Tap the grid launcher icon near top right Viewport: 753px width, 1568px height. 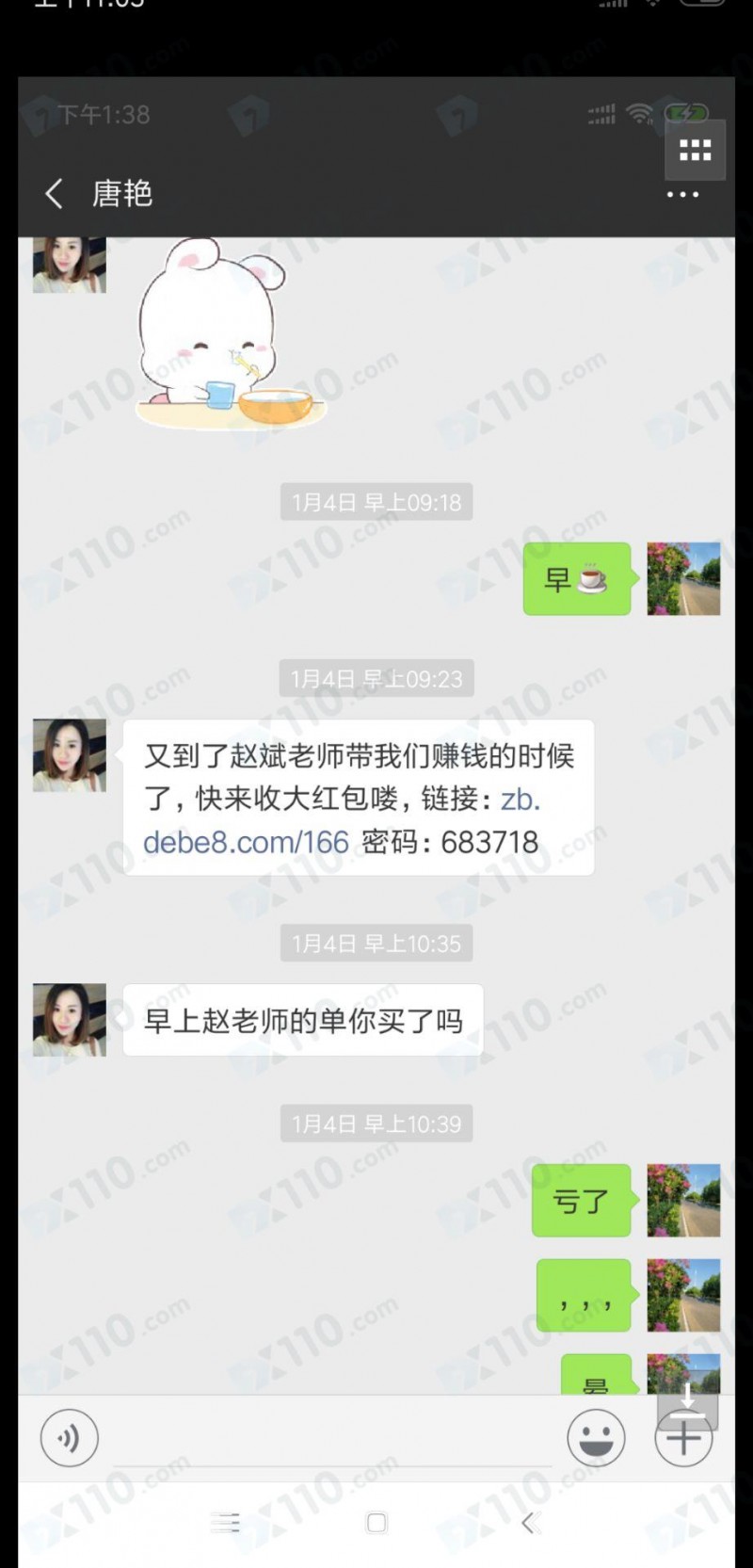[694, 148]
